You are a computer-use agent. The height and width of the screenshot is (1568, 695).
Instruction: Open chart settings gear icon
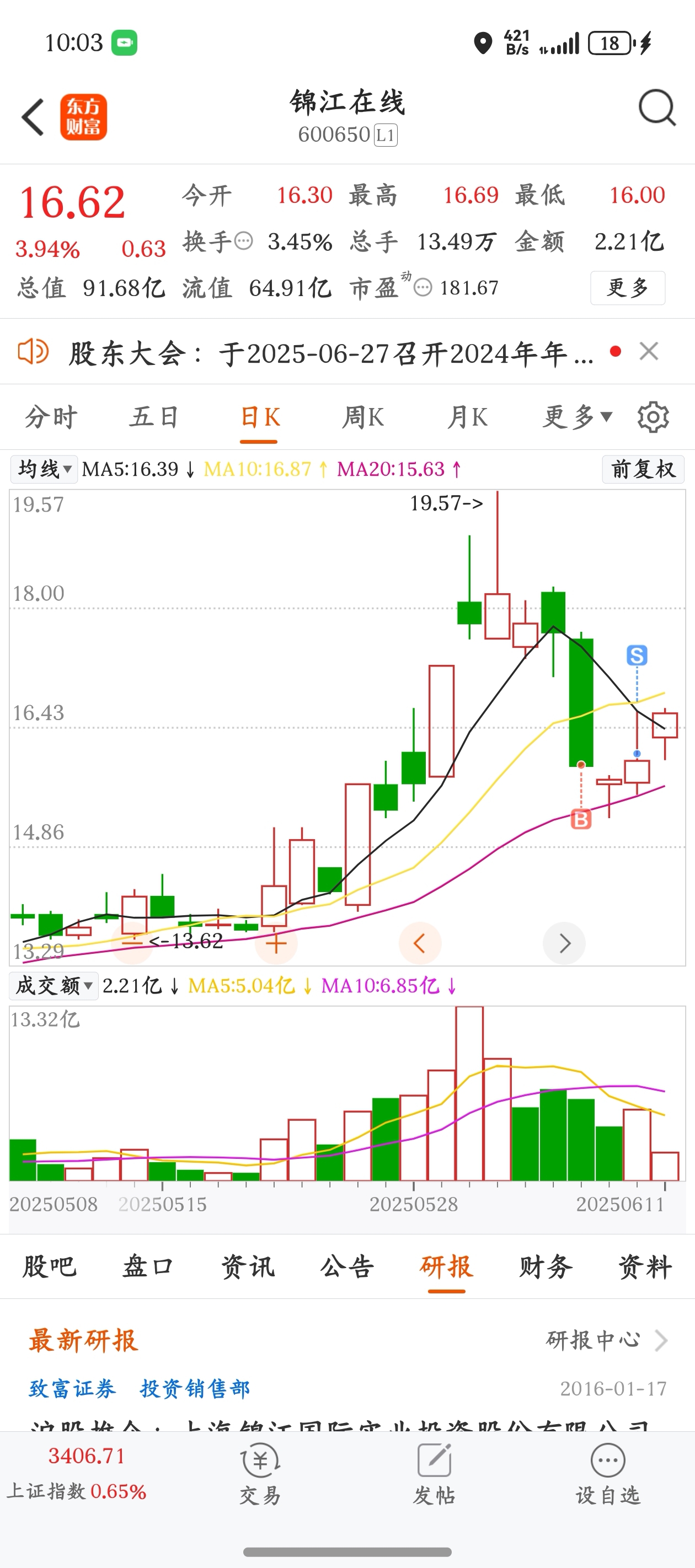coord(653,417)
